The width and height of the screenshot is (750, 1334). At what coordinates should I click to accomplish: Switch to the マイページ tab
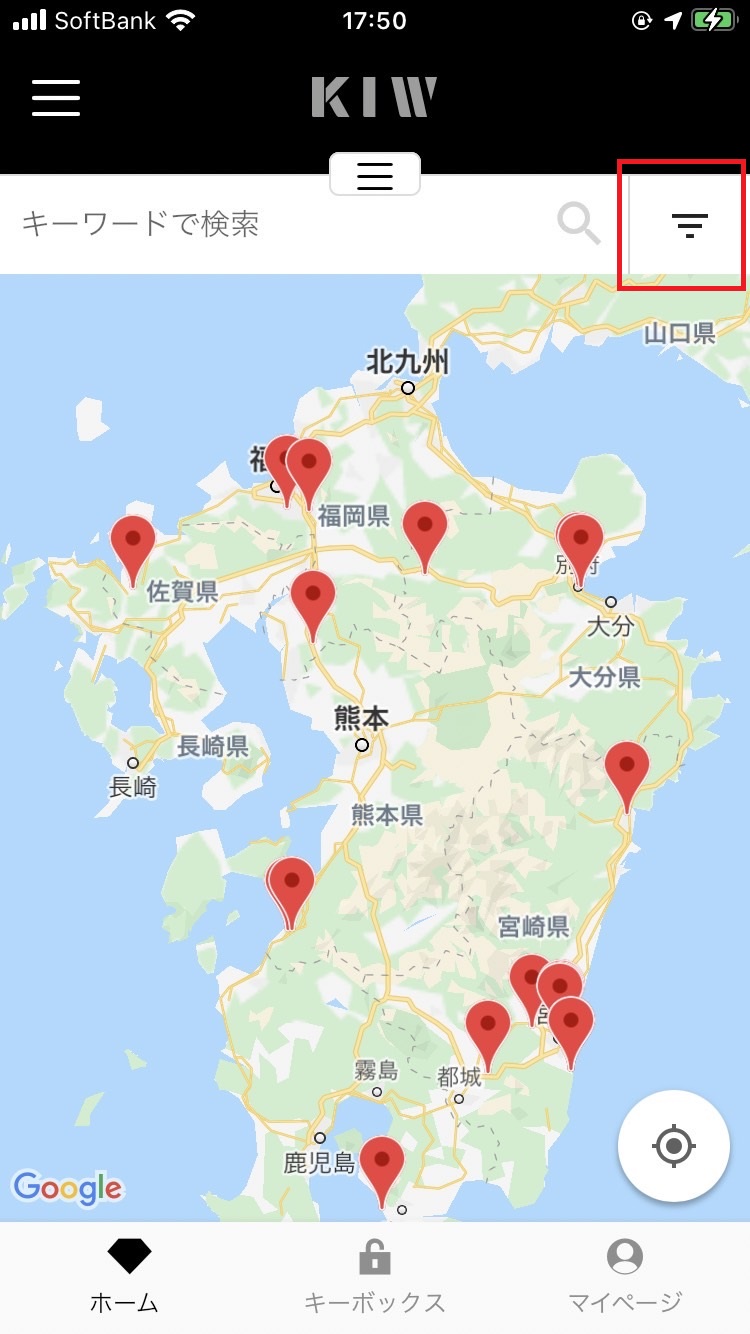point(625,1277)
